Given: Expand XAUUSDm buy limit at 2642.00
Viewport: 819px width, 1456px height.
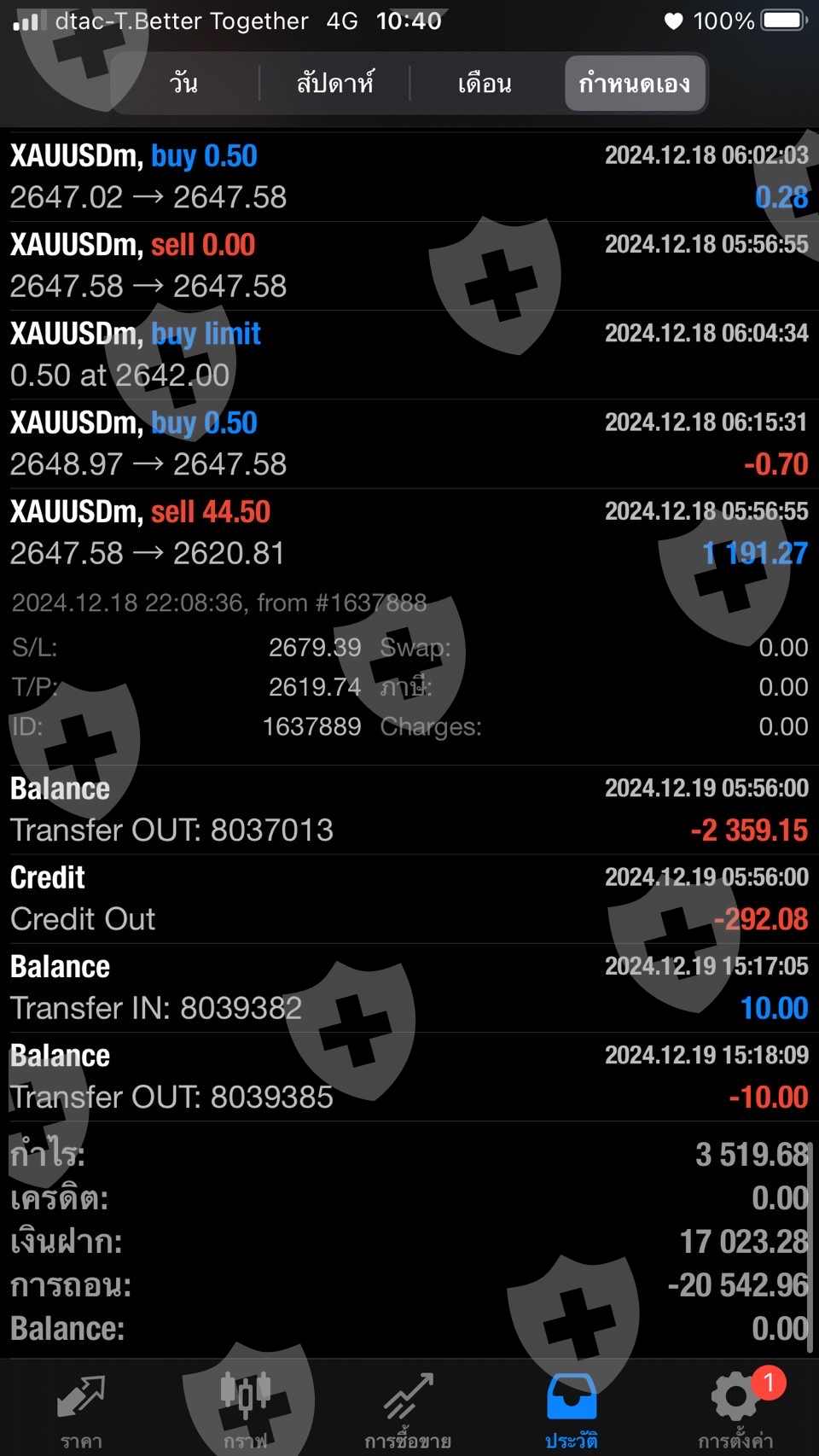Looking at the screenshot, I should 409,354.
